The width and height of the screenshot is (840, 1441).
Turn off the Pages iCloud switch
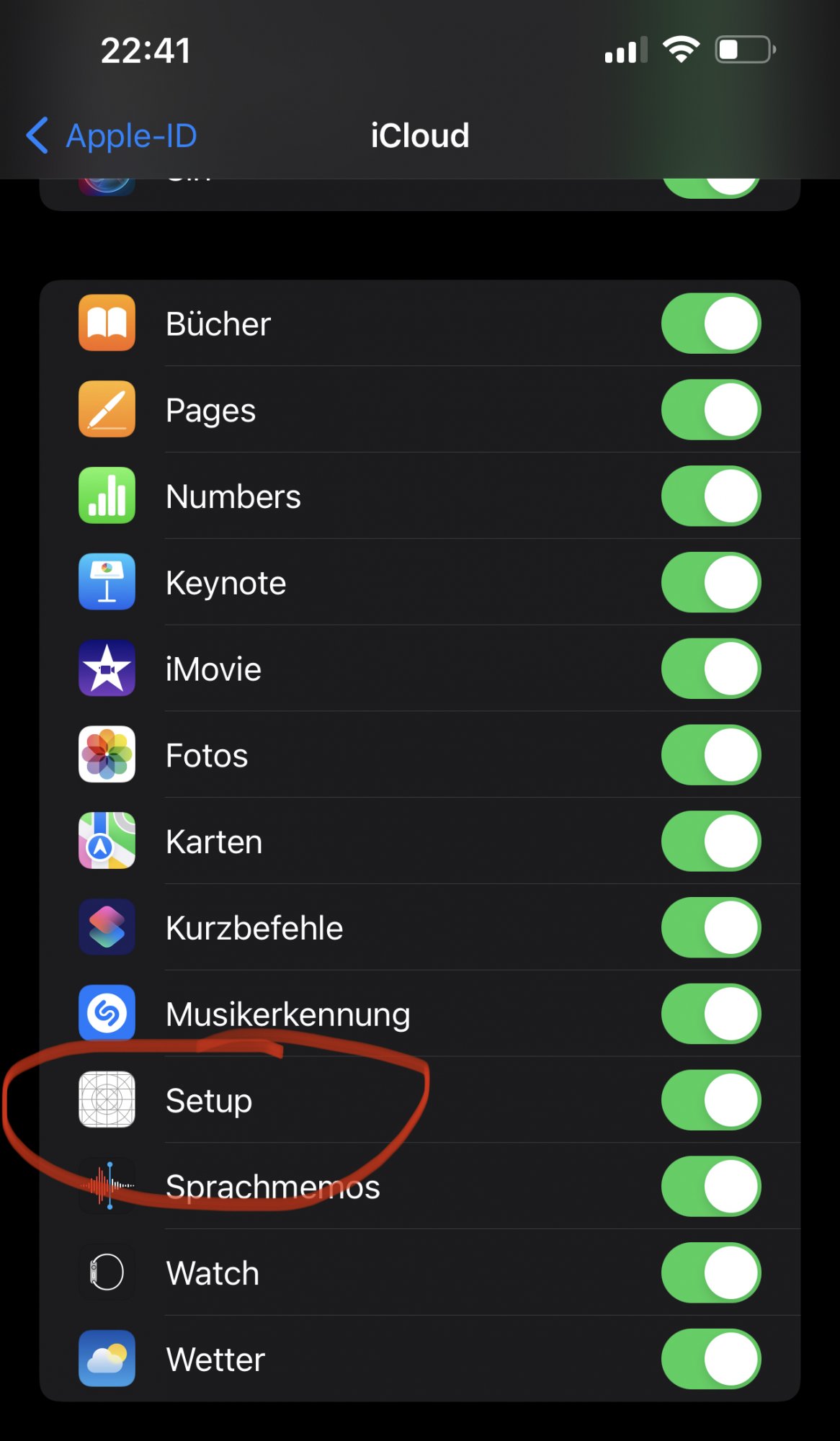(710, 410)
